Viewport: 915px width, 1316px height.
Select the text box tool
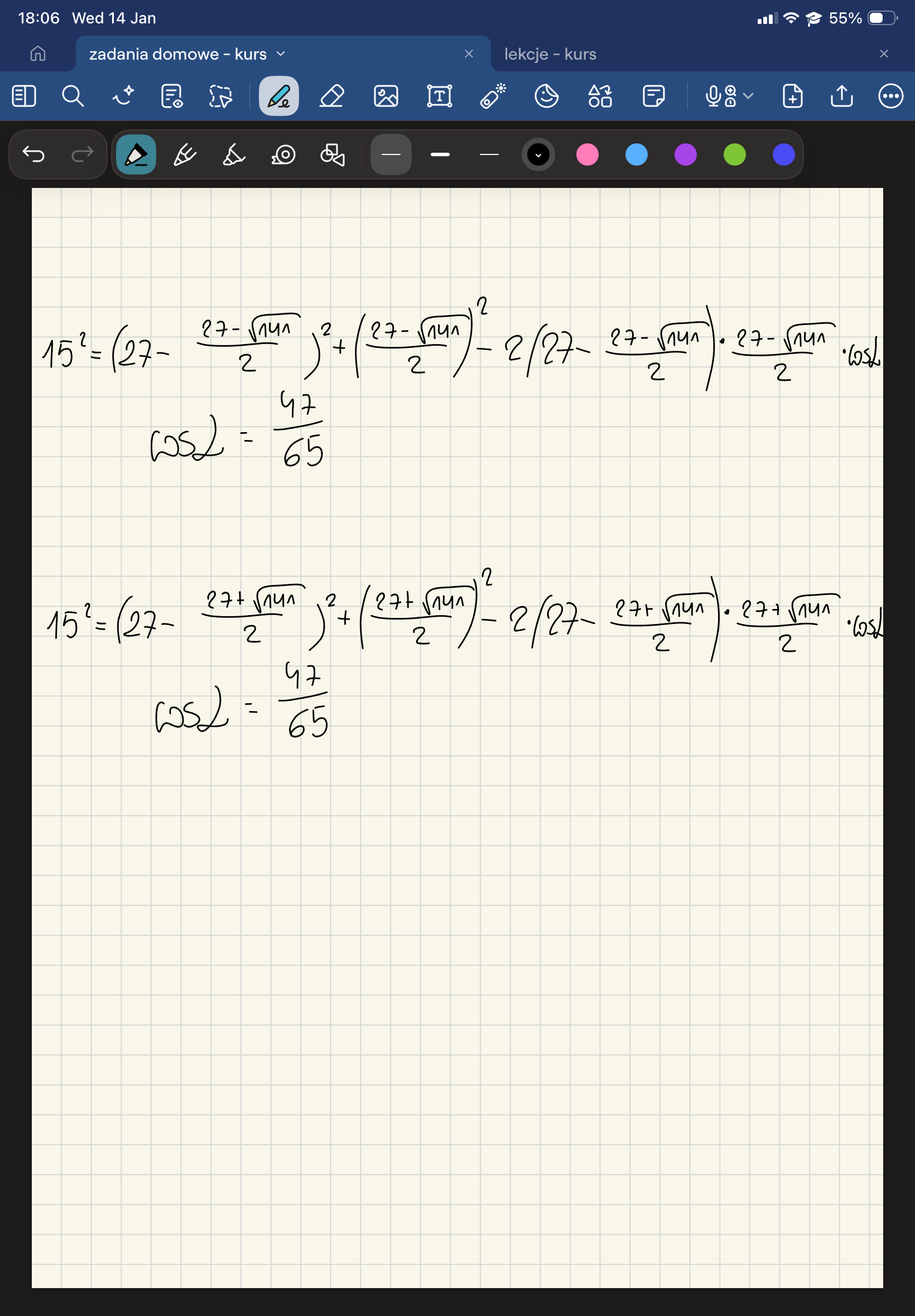click(x=439, y=96)
